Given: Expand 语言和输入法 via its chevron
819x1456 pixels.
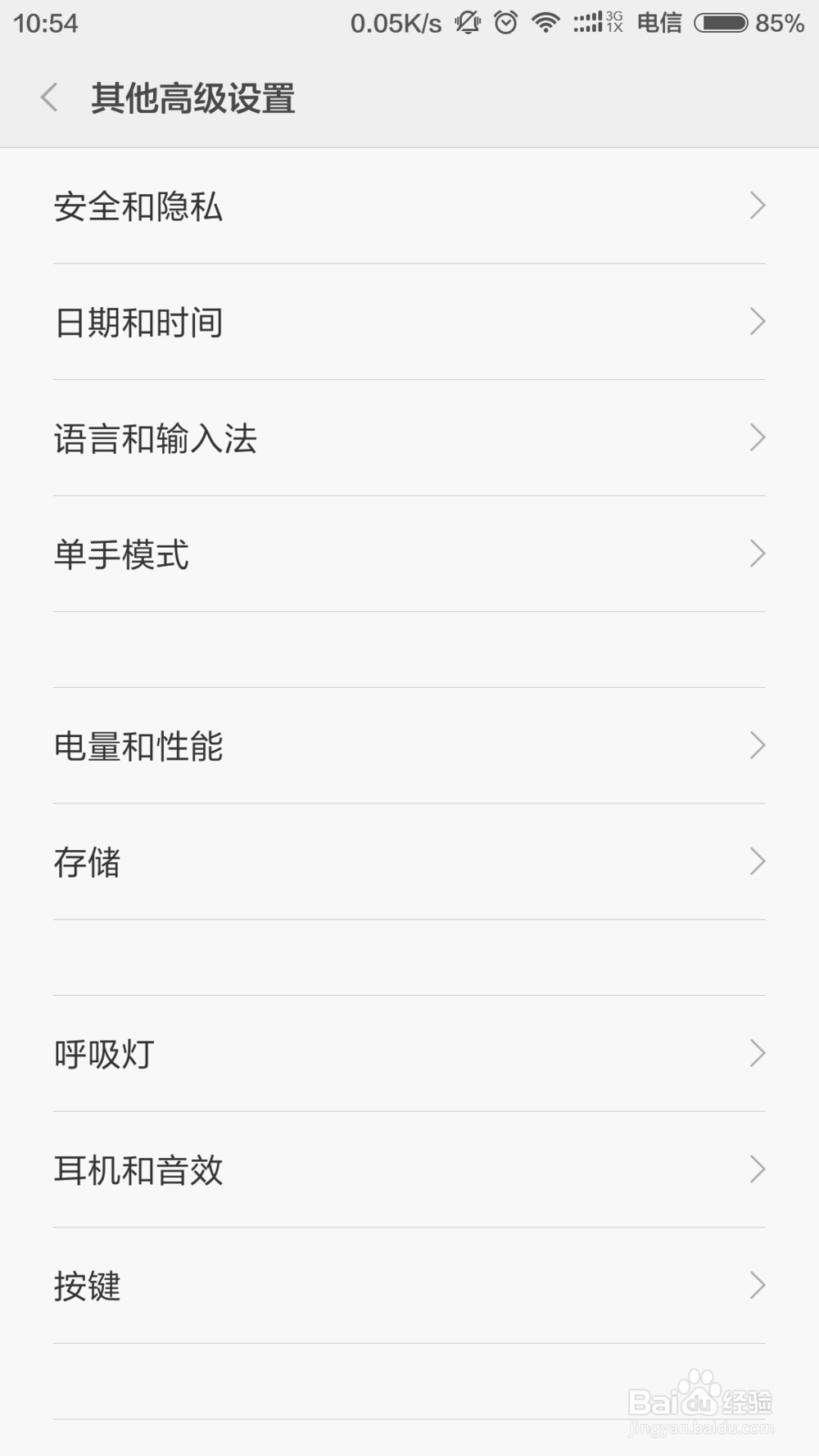Looking at the screenshot, I should point(758,439).
